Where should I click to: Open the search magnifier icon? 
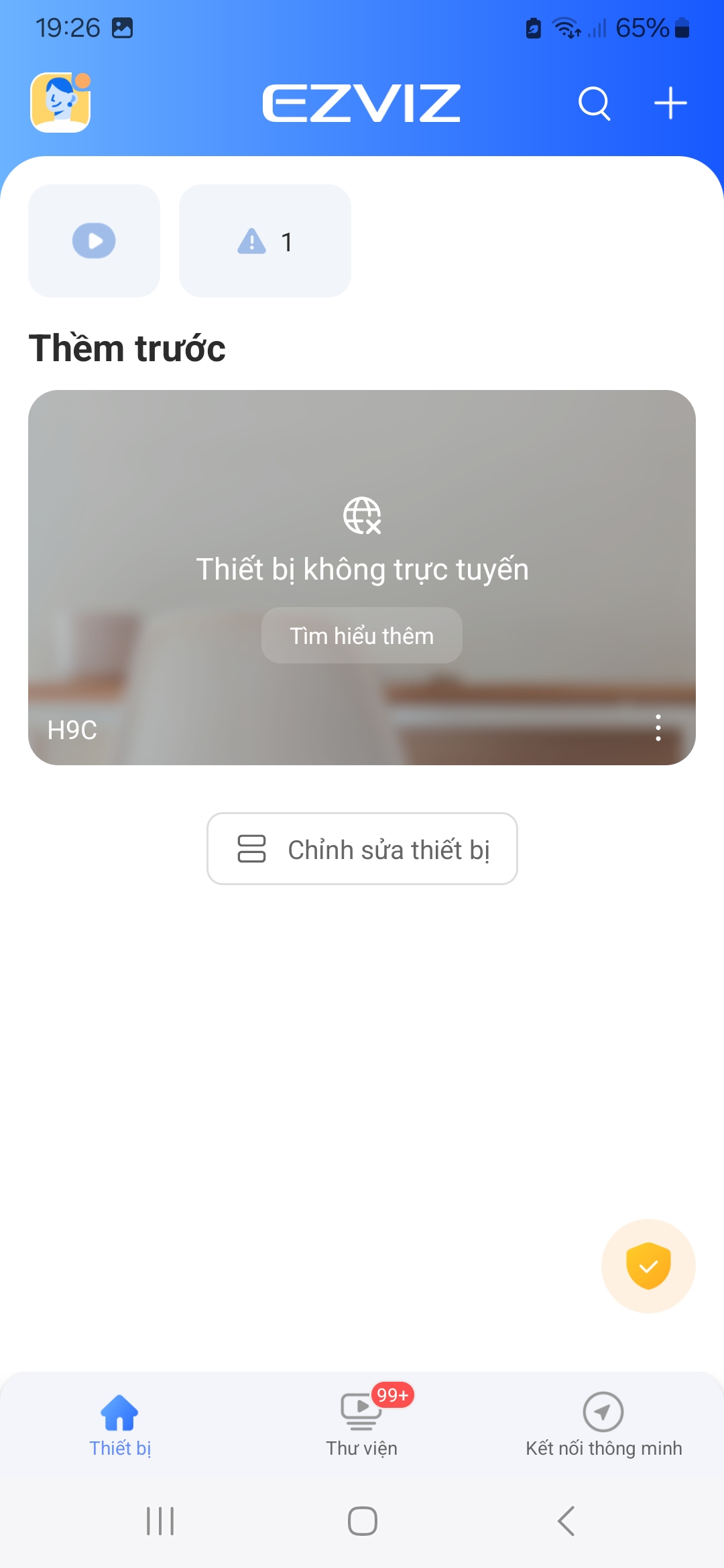[594, 103]
